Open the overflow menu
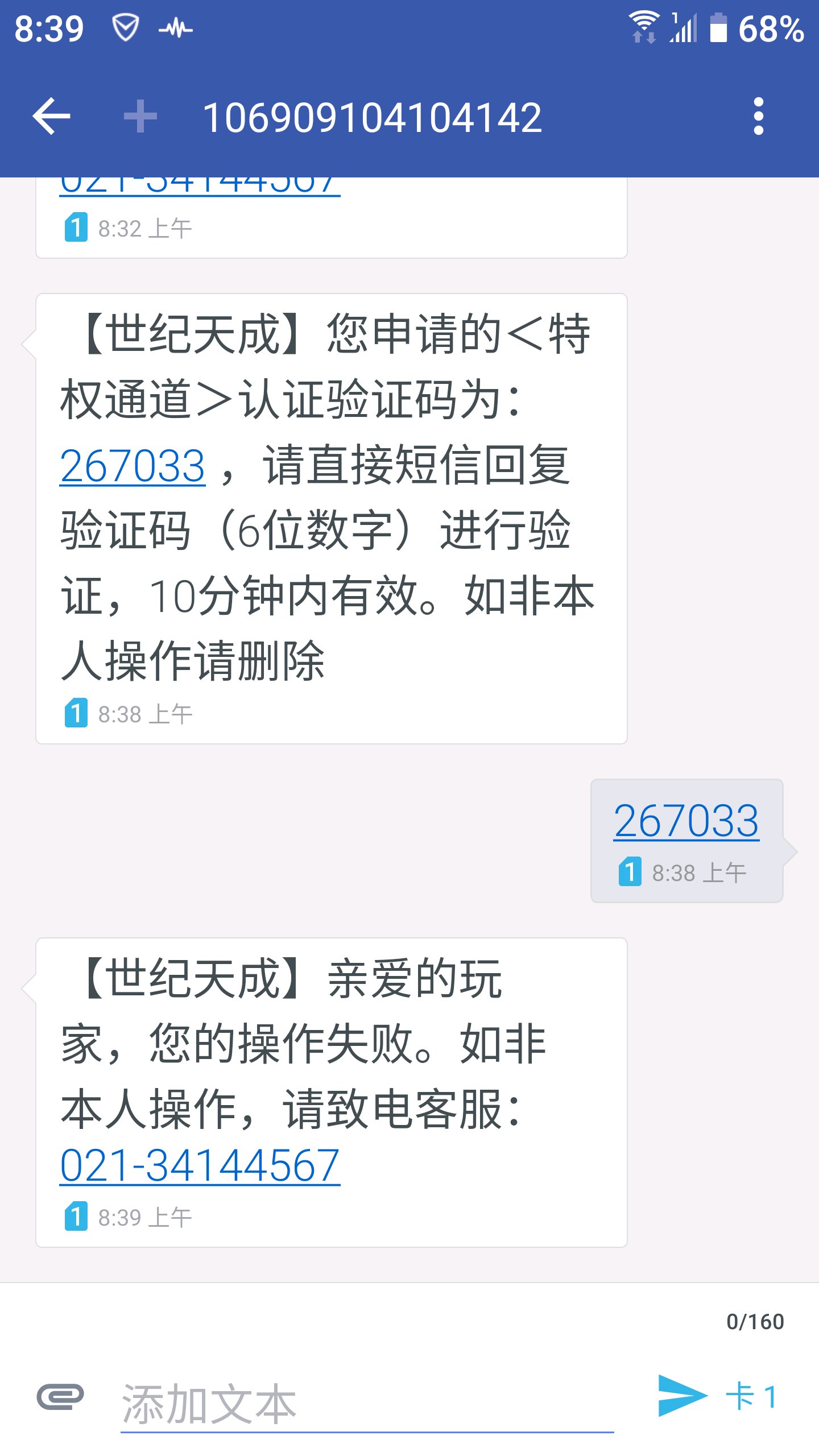Image resolution: width=819 pixels, height=1456 pixels. point(758,117)
